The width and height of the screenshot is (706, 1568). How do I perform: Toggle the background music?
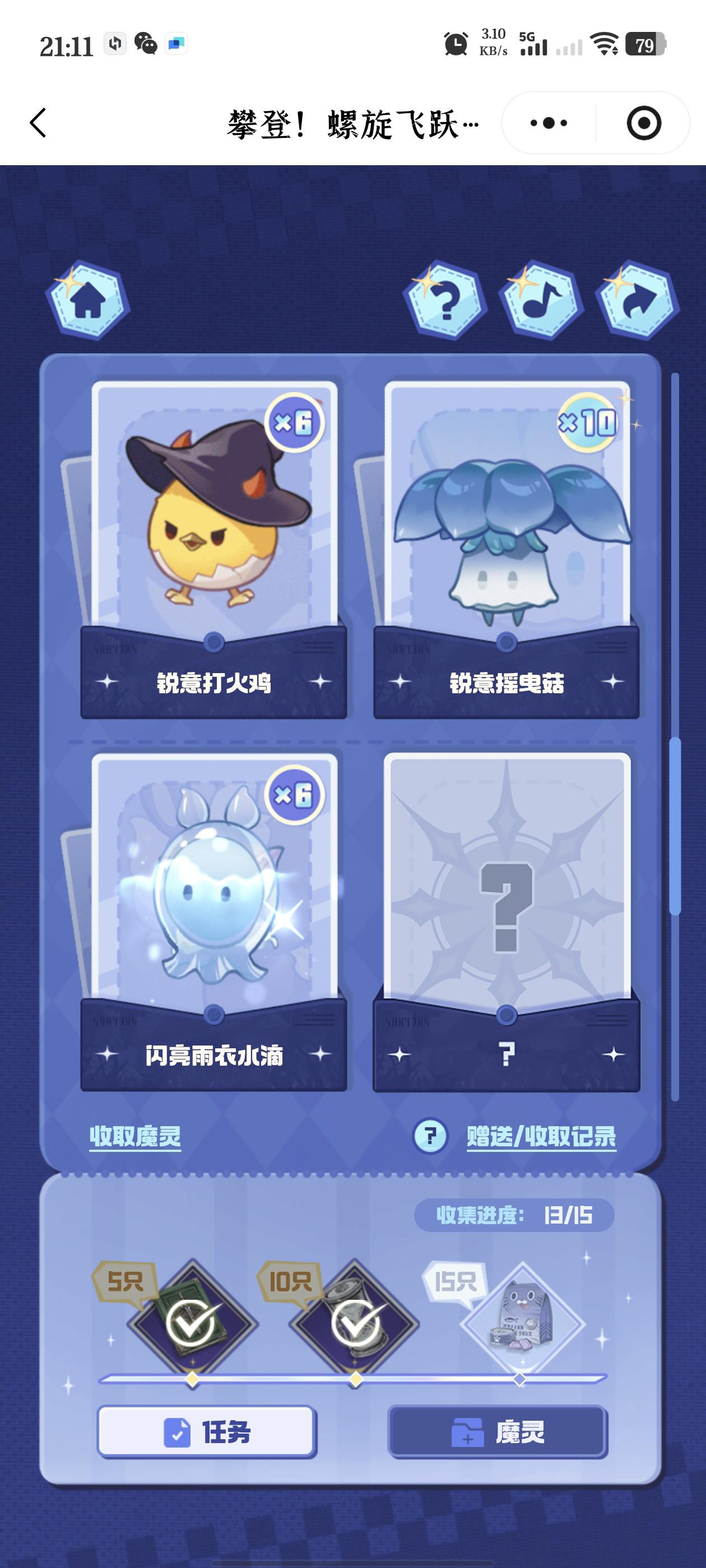(x=541, y=301)
